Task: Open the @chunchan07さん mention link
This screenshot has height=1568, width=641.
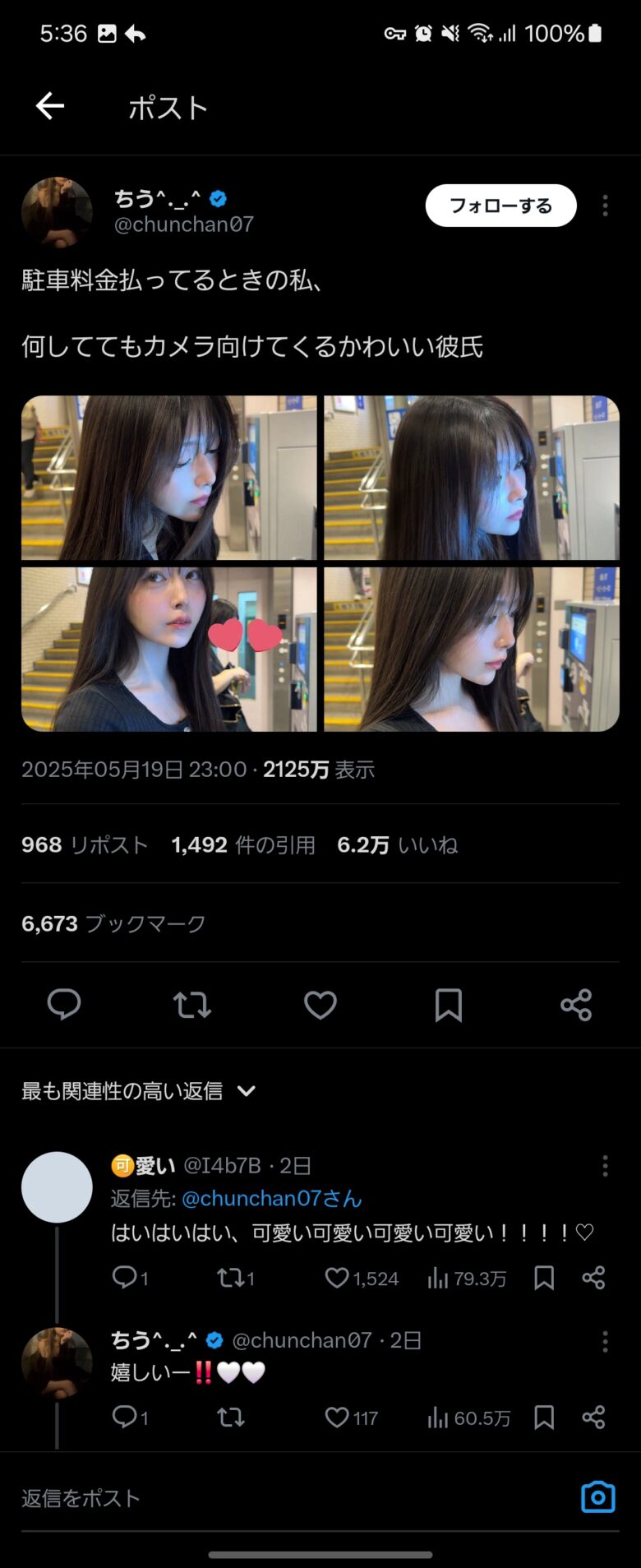Action: (271, 1199)
